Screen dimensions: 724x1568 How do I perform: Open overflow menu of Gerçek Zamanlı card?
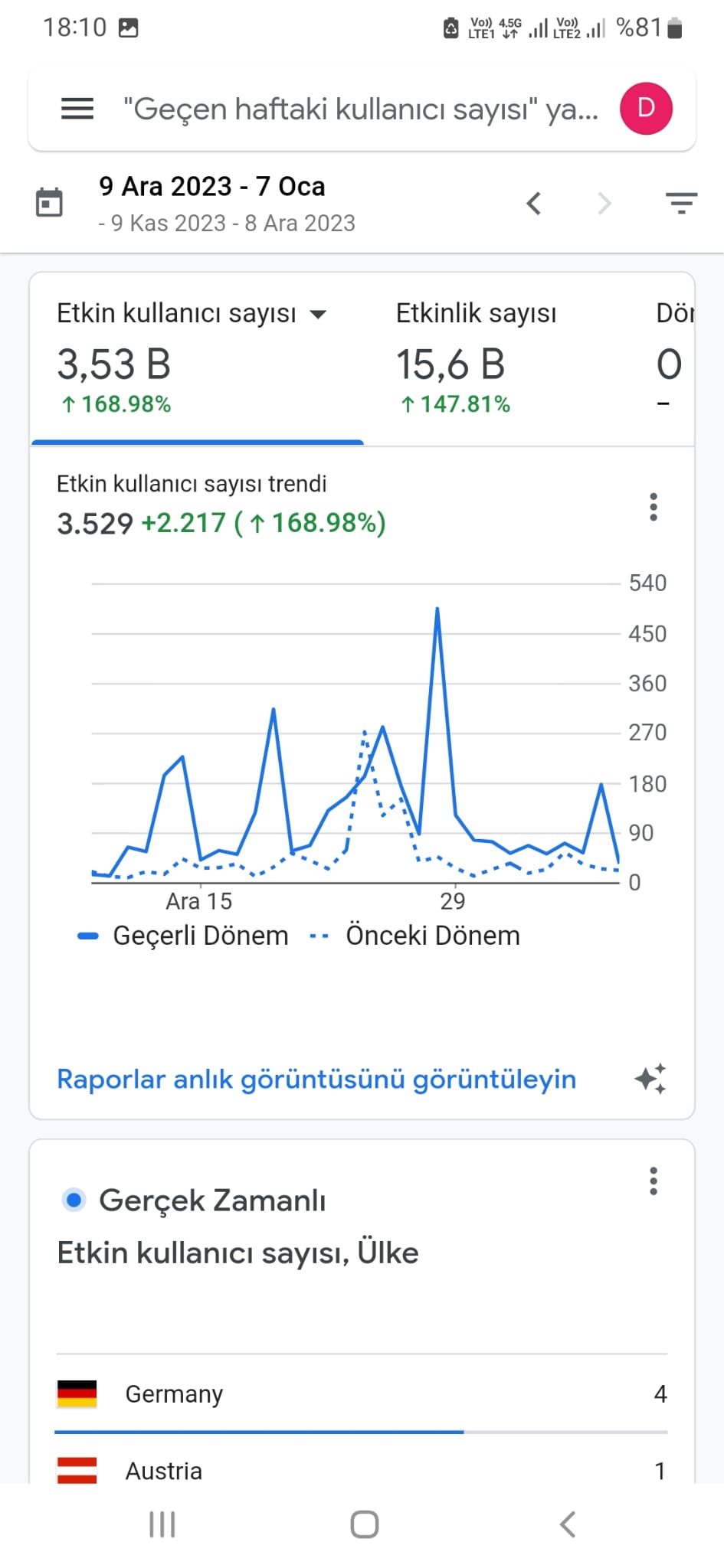coord(654,1181)
